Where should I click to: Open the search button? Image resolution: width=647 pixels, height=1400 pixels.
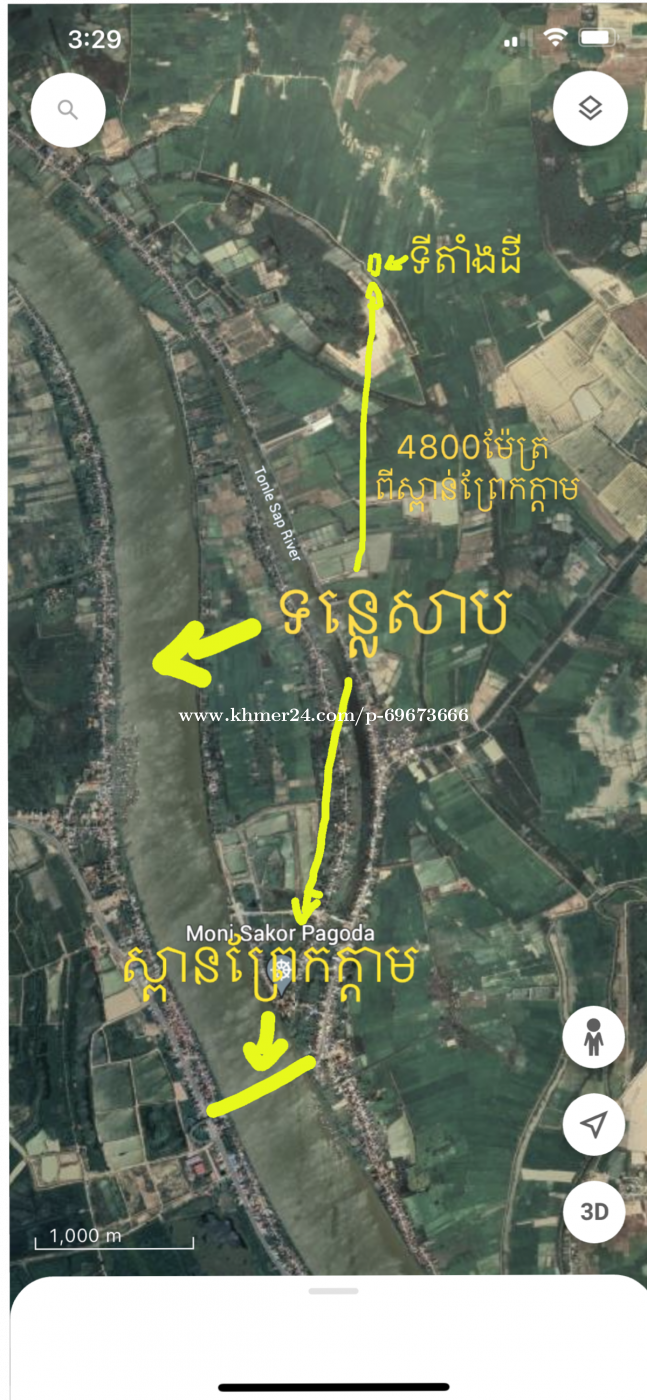pyautogui.click(x=68, y=110)
